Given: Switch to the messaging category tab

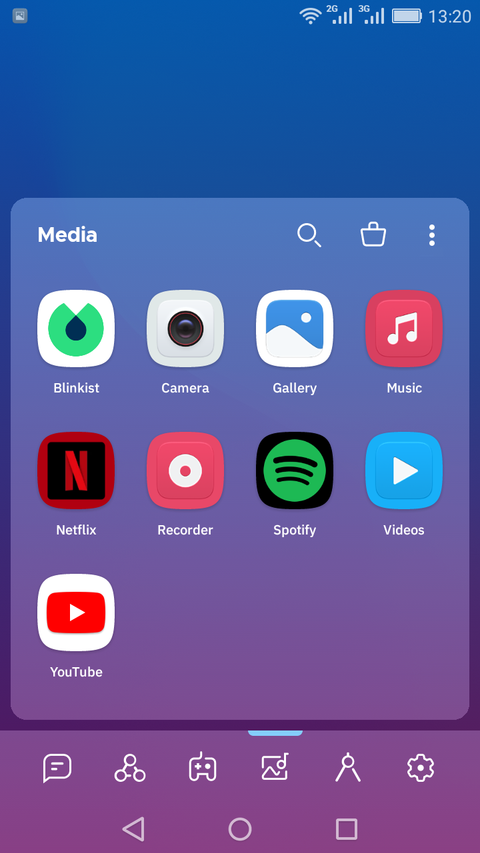Looking at the screenshot, I should pyautogui.click(x=57, y=768).
